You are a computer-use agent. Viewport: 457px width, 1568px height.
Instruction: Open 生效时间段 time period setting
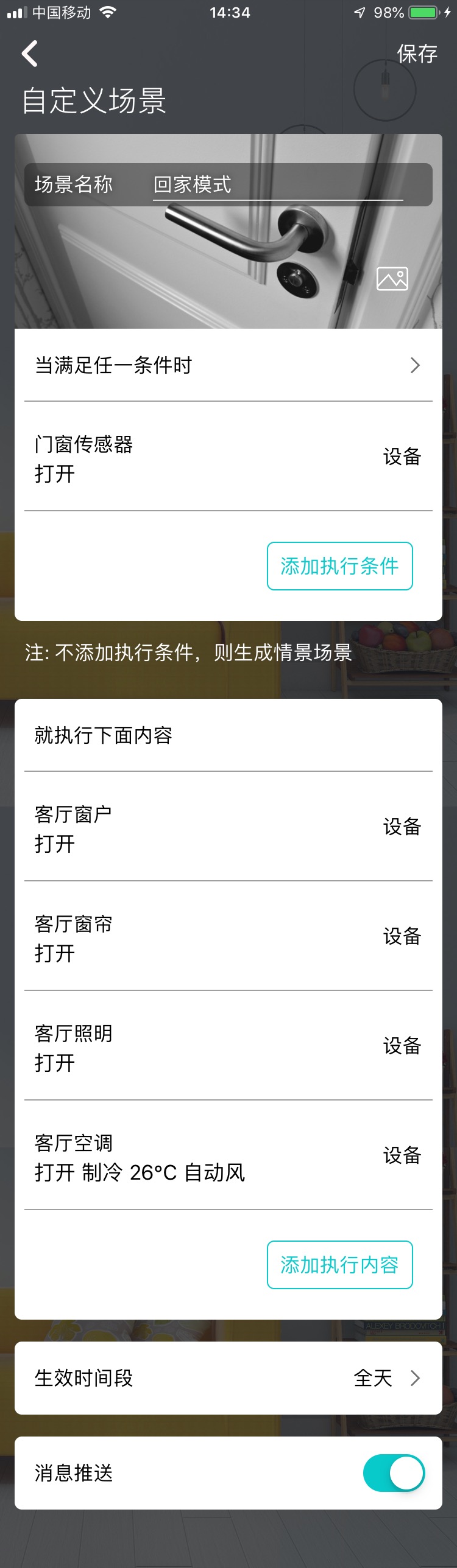click(x=228, y=1378)
